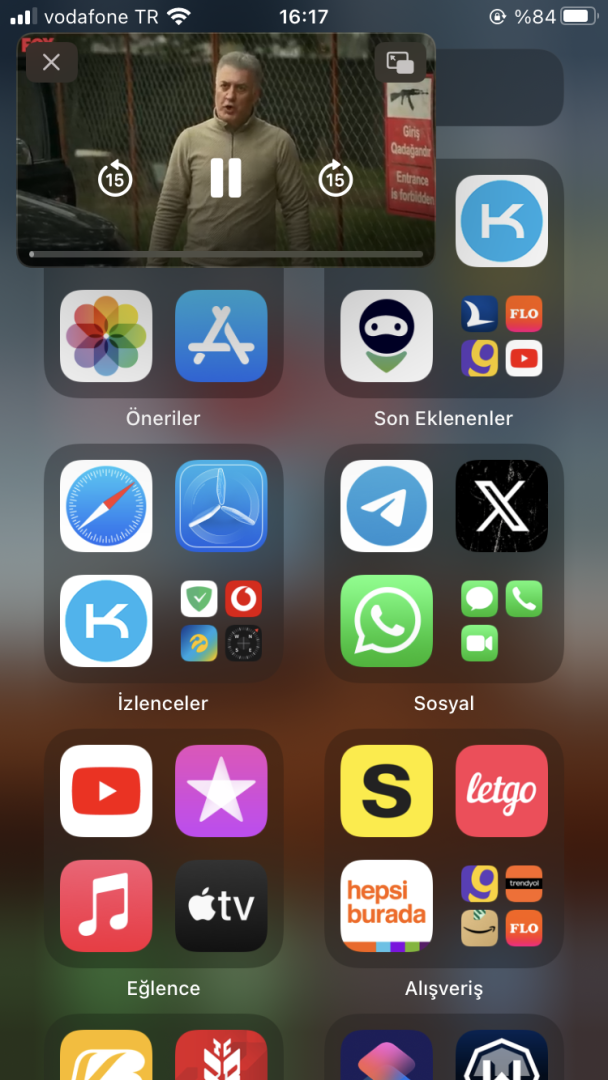
Task: Open WhatsApp
Action: (x=387, y=621)
